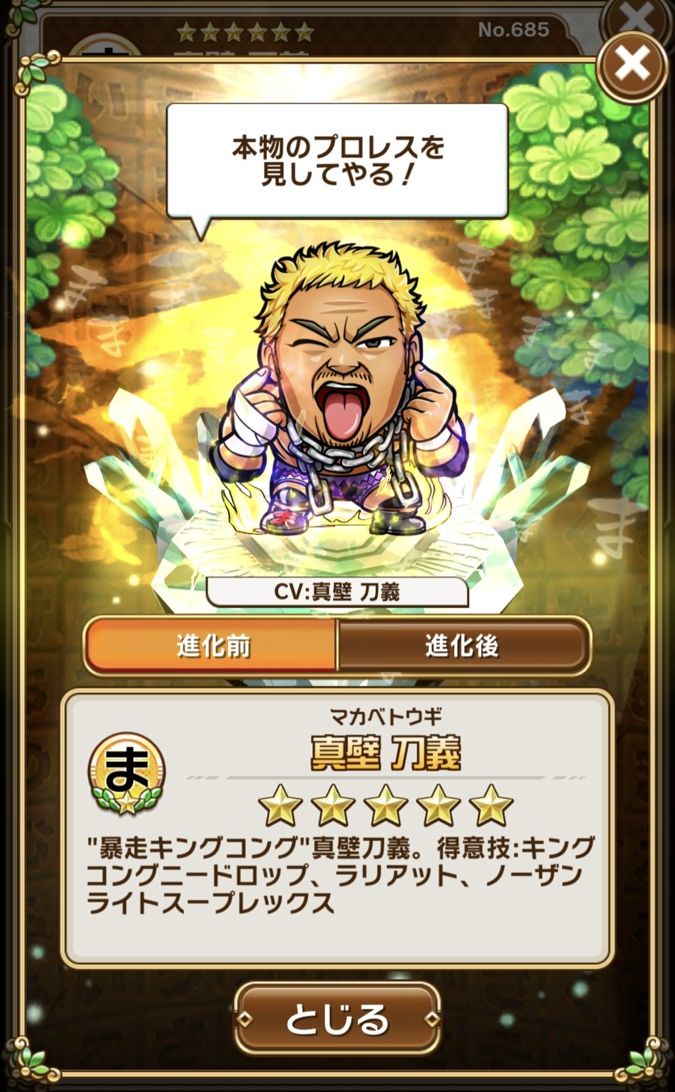Switch to the 進化後 tab
This screenshot has height=1092, width=675.
pyautogui.click(x=461, y=645)
